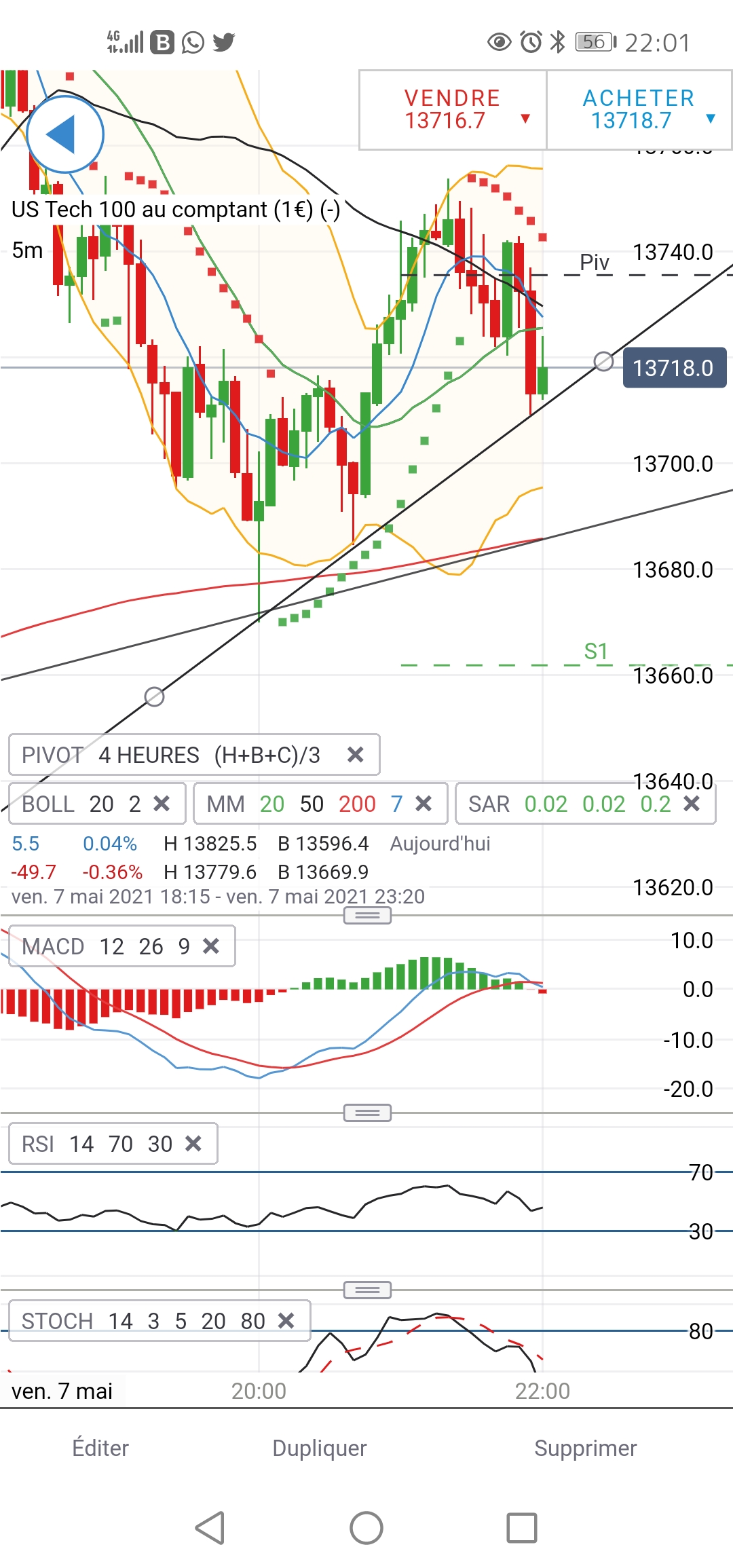Viewport: 733px width, 1568px height.
Task: Tap the blue back arrow circle
Action: (64, 134)
